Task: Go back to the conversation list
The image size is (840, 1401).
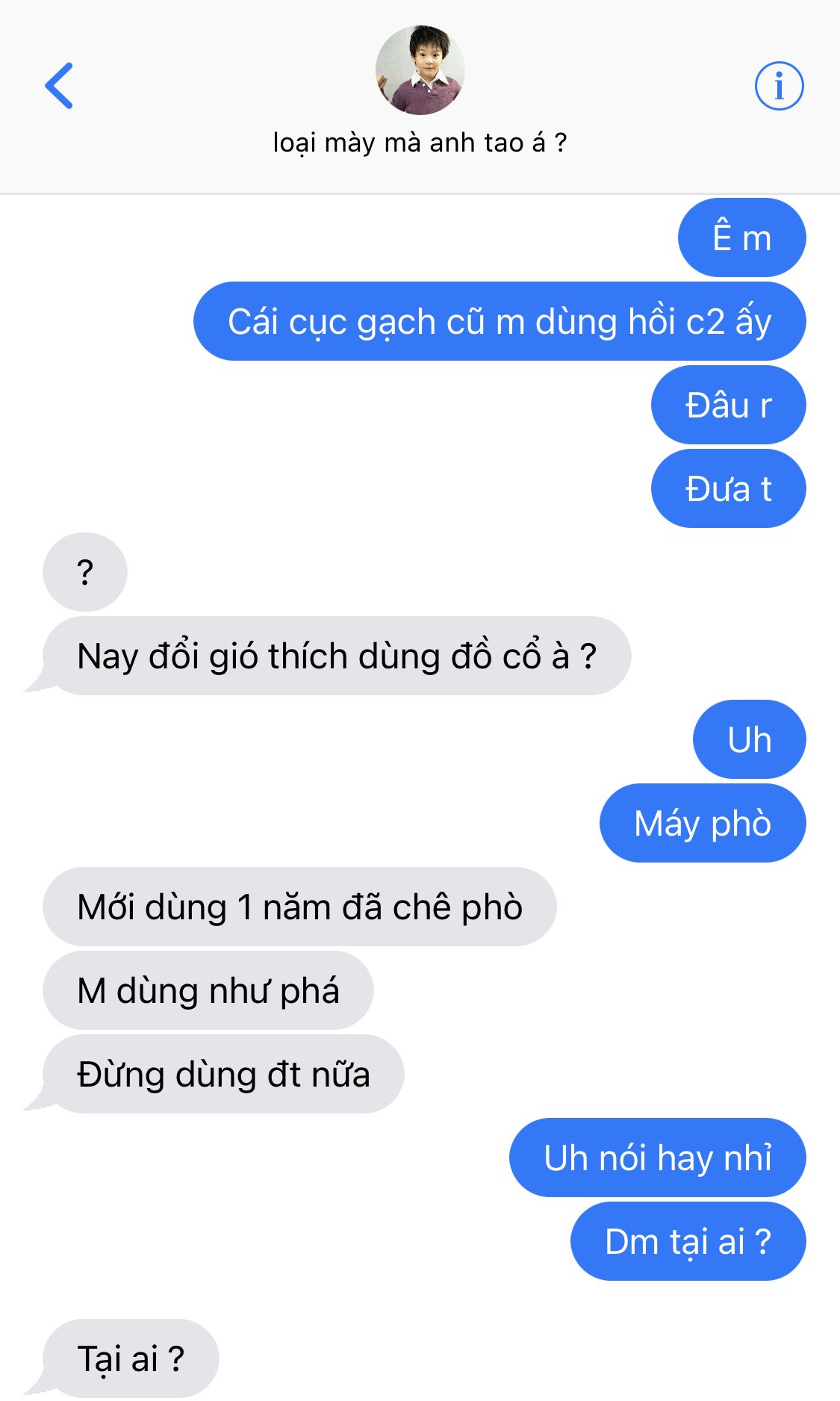Action: click(59, 86)
